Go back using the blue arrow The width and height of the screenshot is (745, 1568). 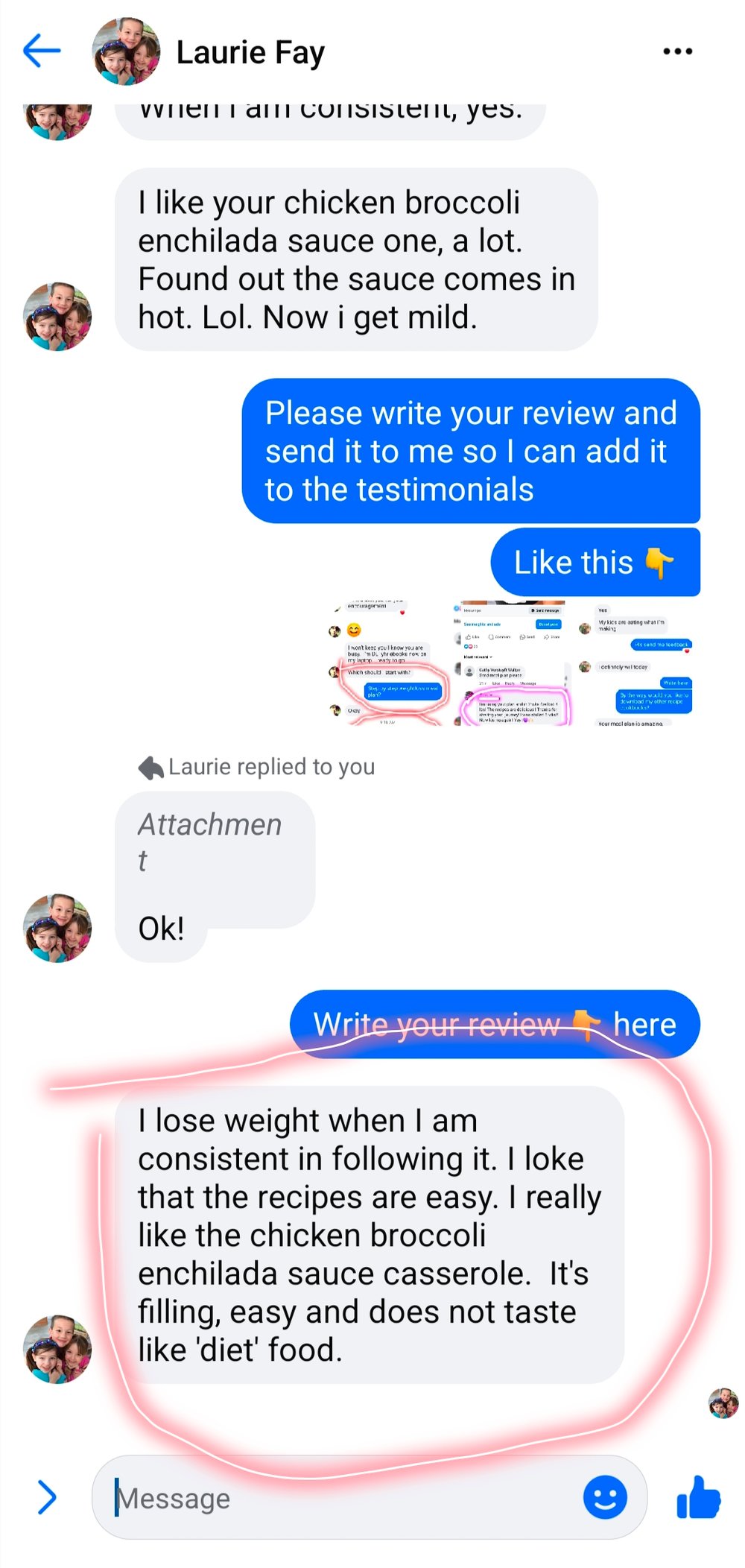tap(42, 51)
